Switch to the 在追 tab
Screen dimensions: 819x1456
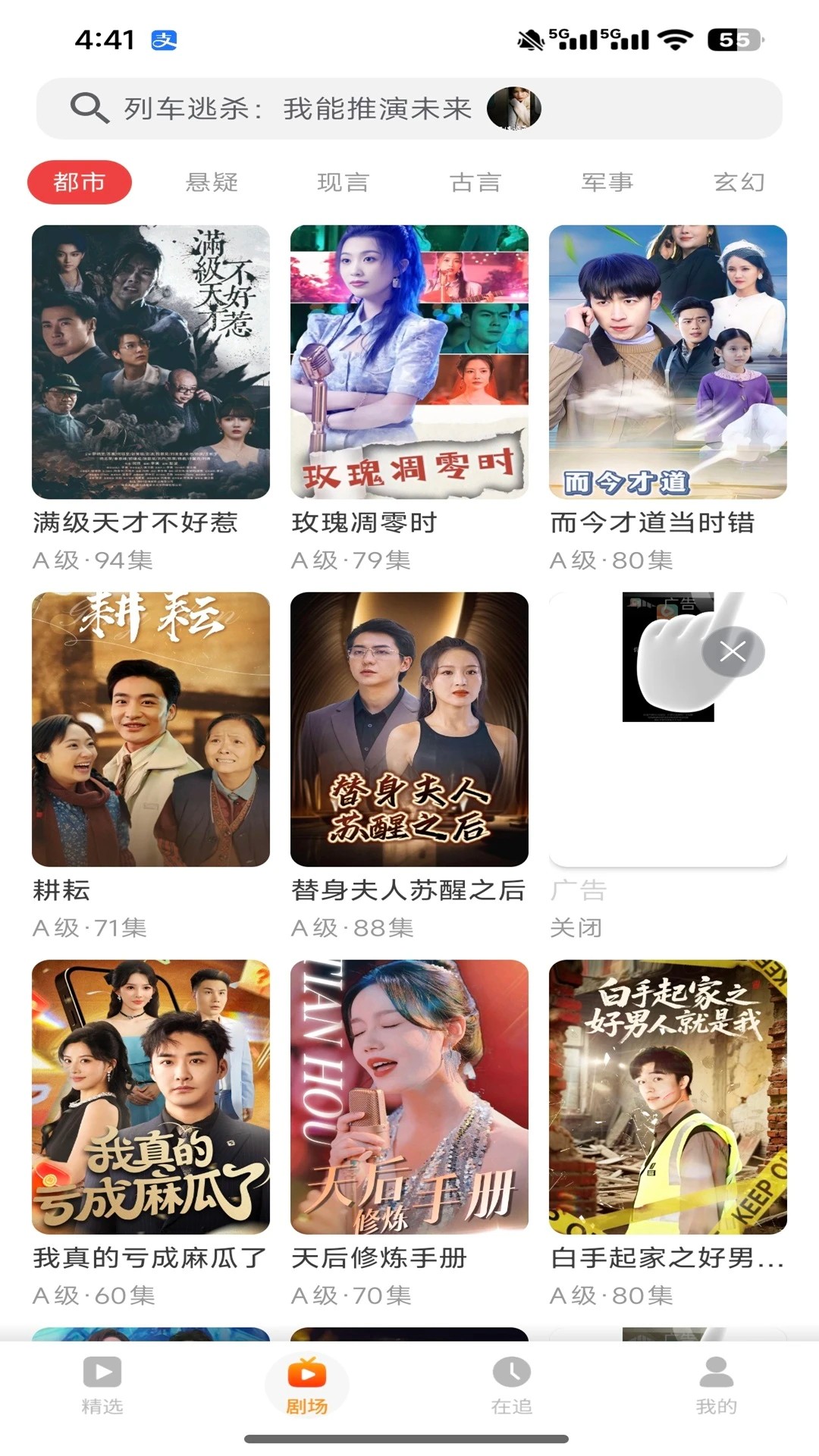click(x=512, y=1385)
